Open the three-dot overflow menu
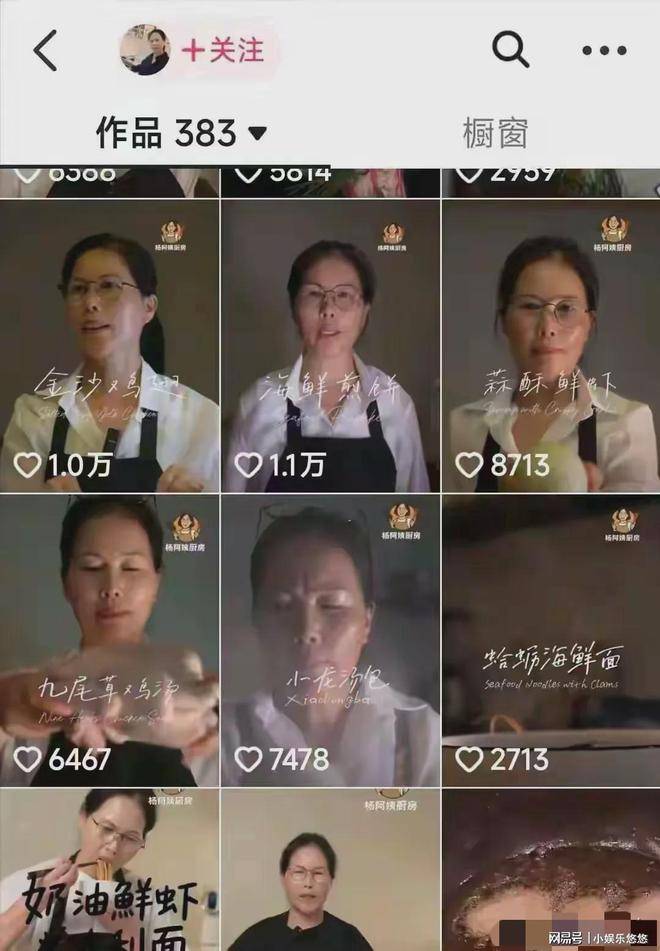The width and height of the screenshot is (660, 951). [604, 50]
